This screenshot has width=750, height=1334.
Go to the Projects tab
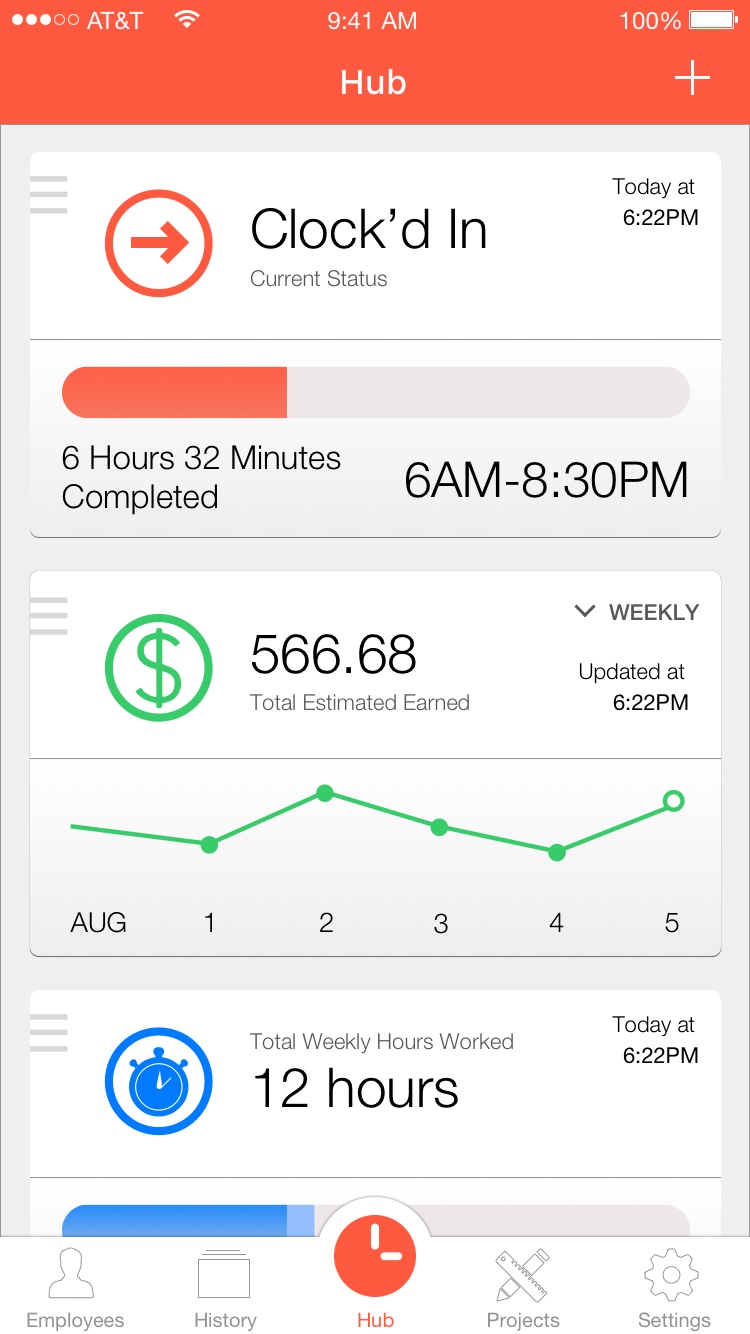523,1288
